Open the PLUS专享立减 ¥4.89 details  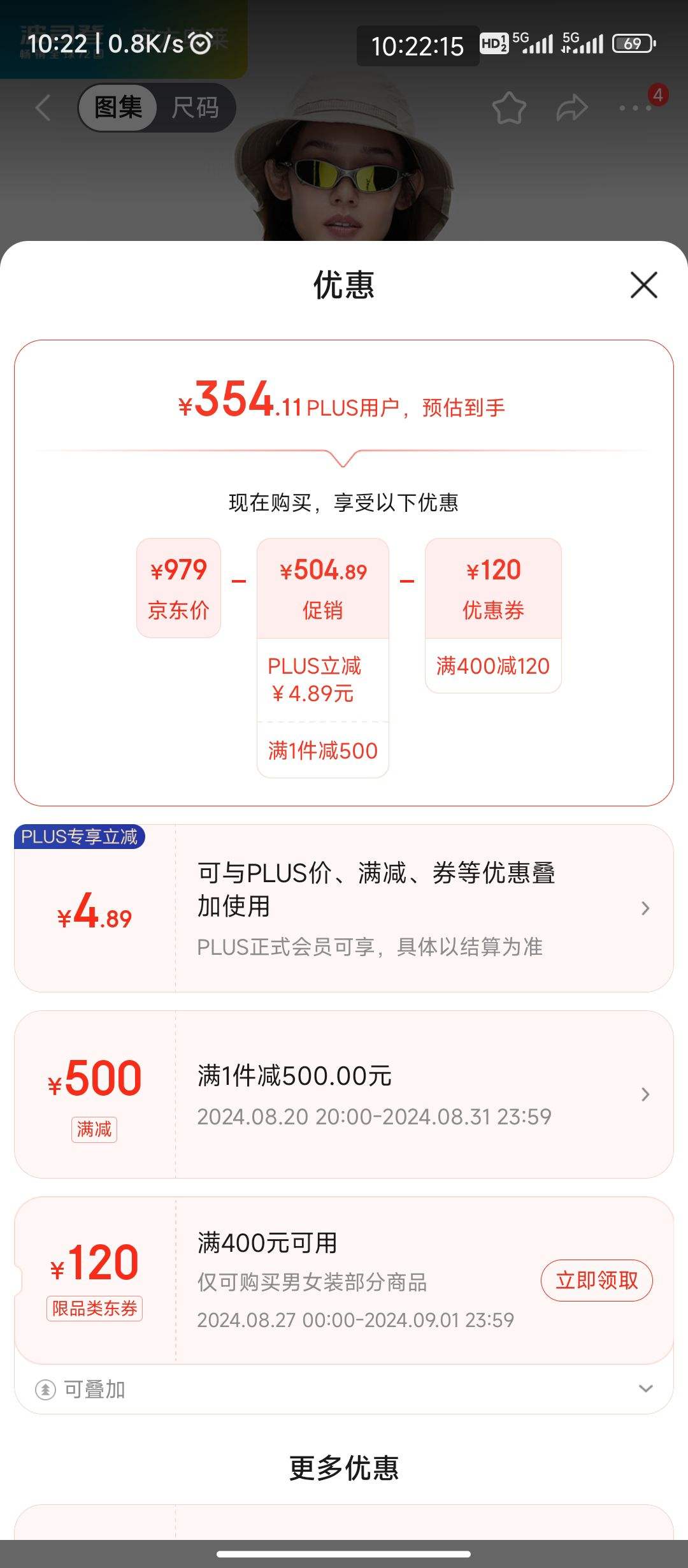click(x=645, y=908)
